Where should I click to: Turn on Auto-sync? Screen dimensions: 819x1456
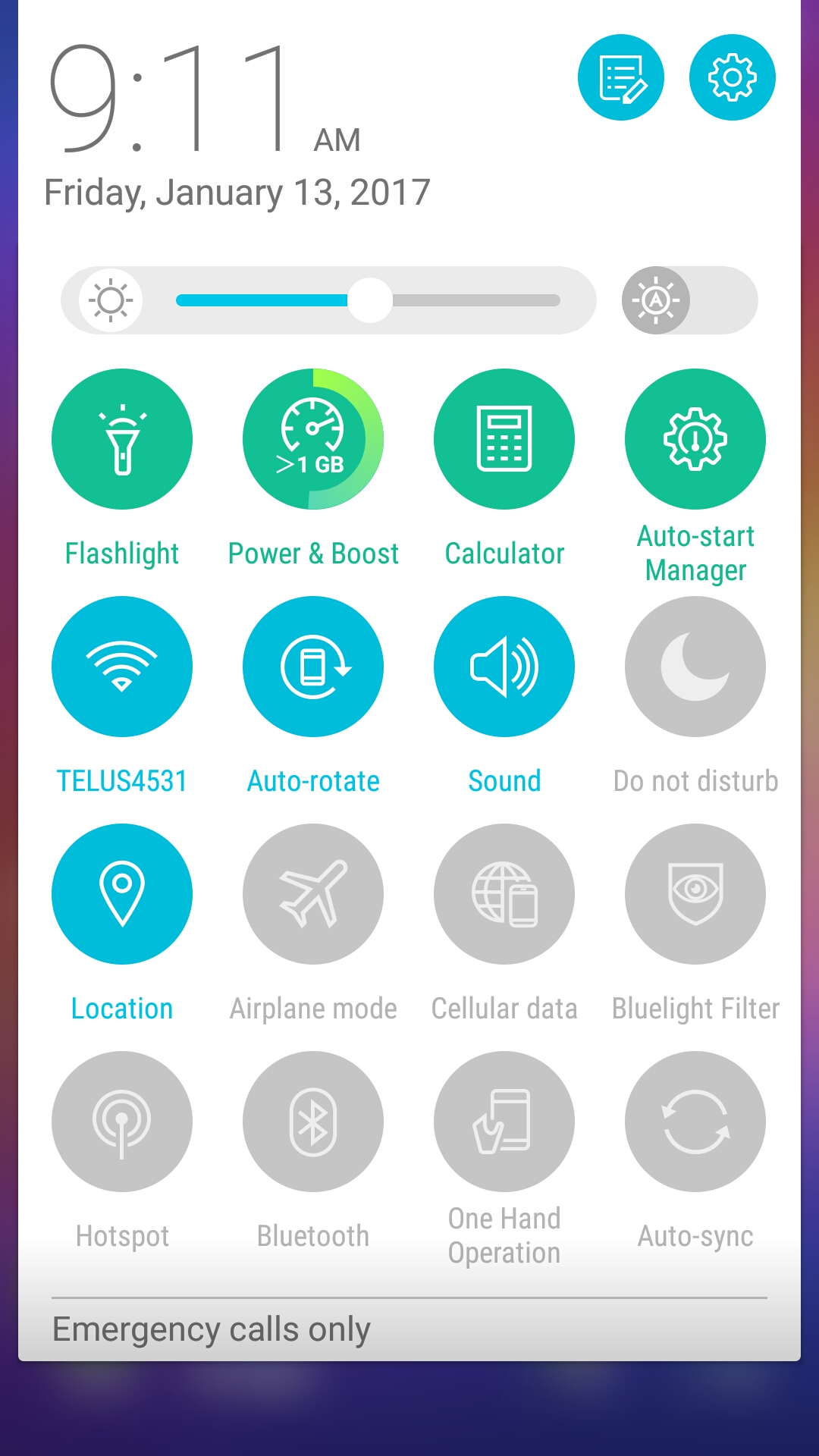click(x=695, y=1122)
